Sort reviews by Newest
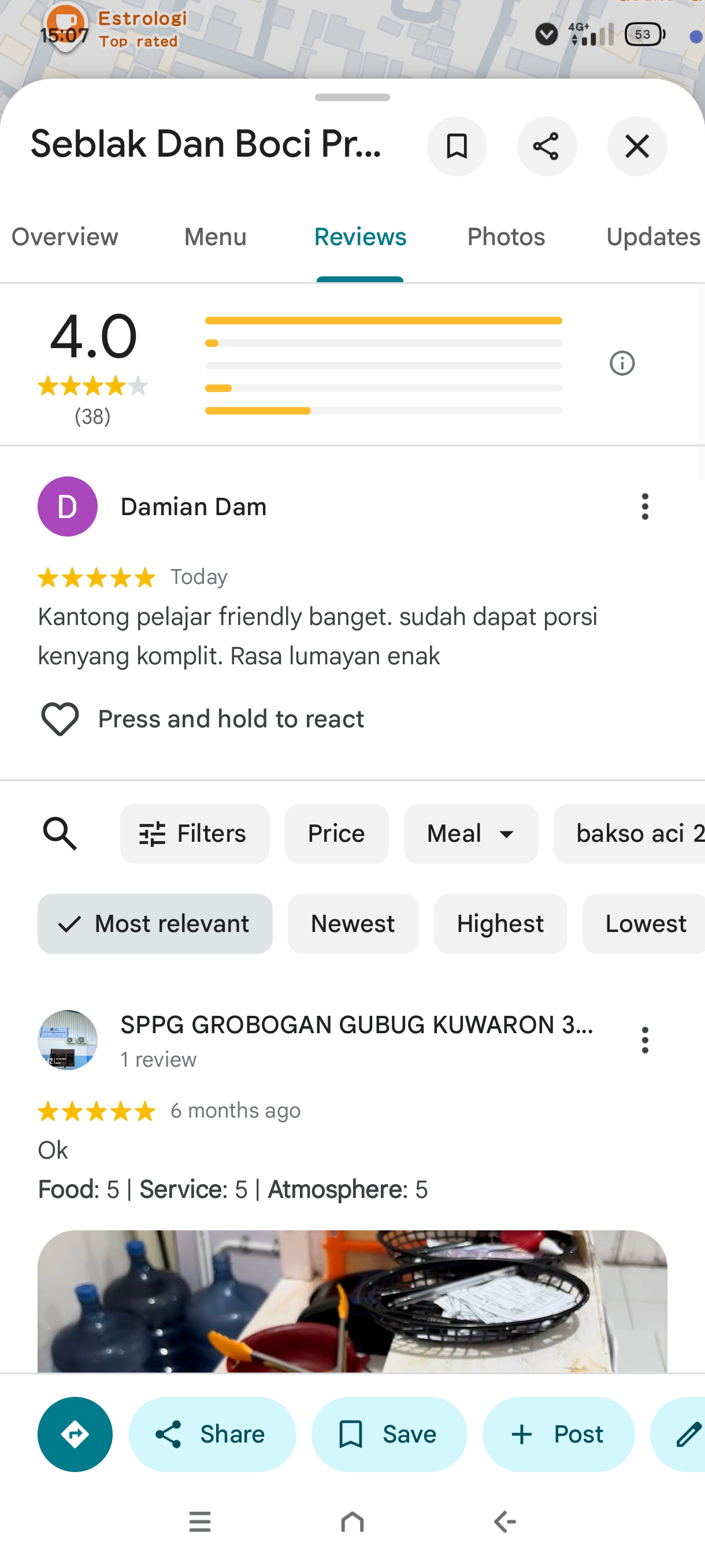This screenshot has width=705, height=1568. (353, 923)
